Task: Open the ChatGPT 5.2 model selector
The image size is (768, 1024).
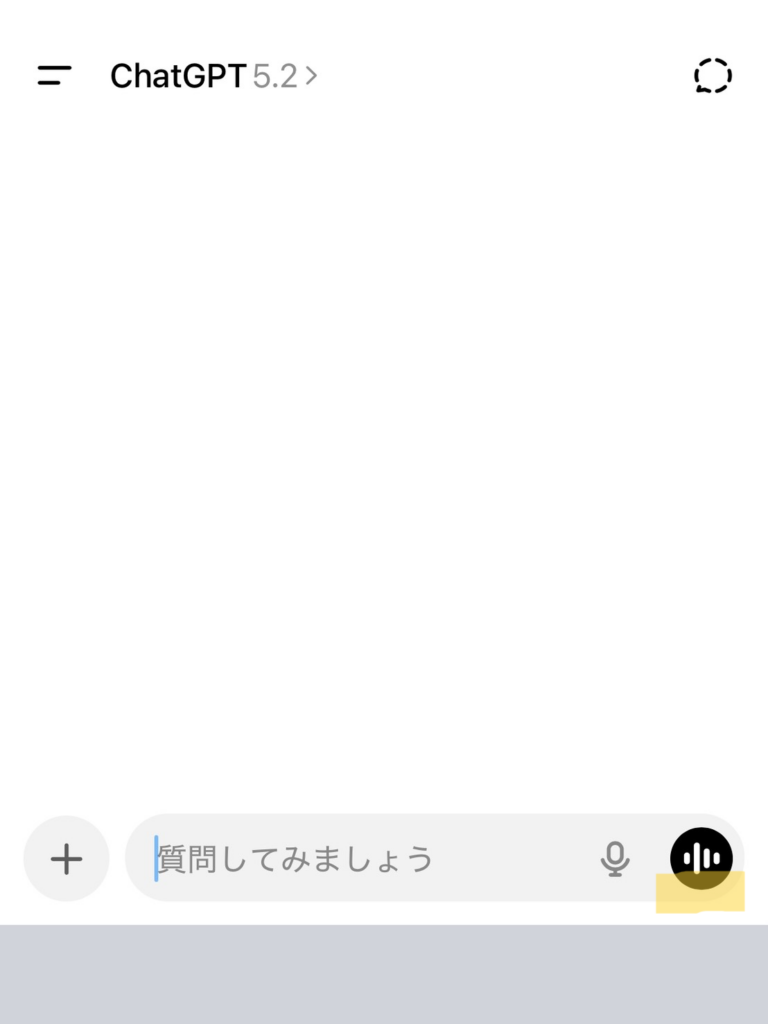Action: click(213, 76)
